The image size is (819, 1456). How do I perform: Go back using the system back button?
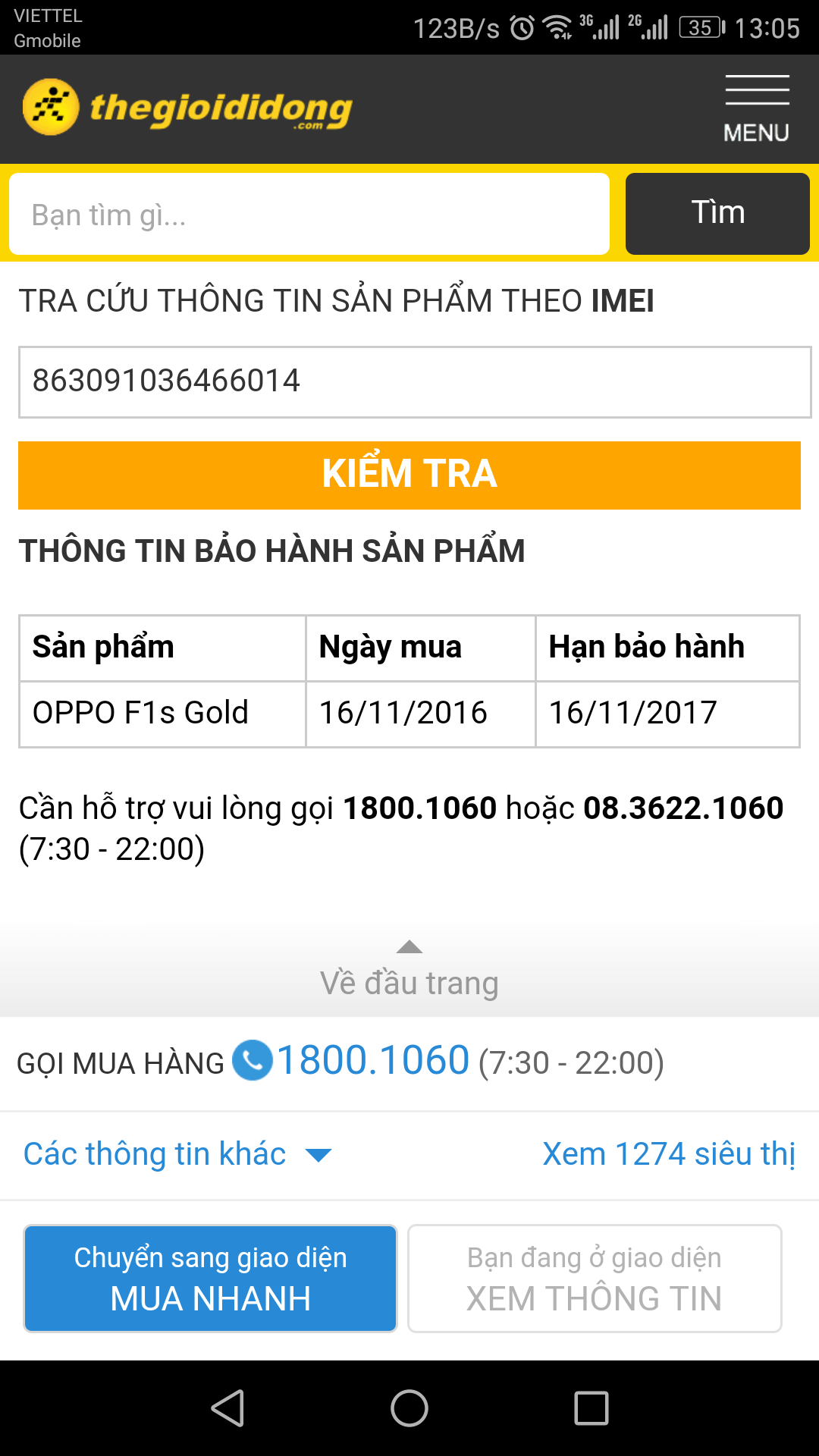point(227,1408)
